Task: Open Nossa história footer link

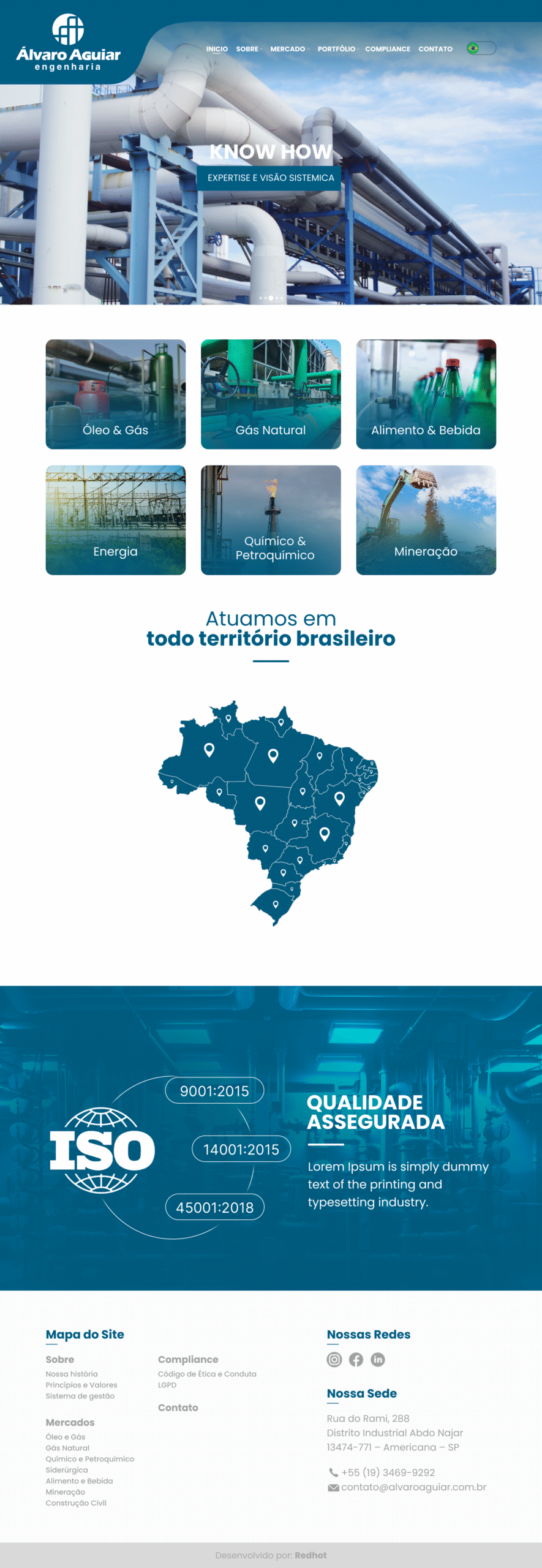Action: 72,1374
